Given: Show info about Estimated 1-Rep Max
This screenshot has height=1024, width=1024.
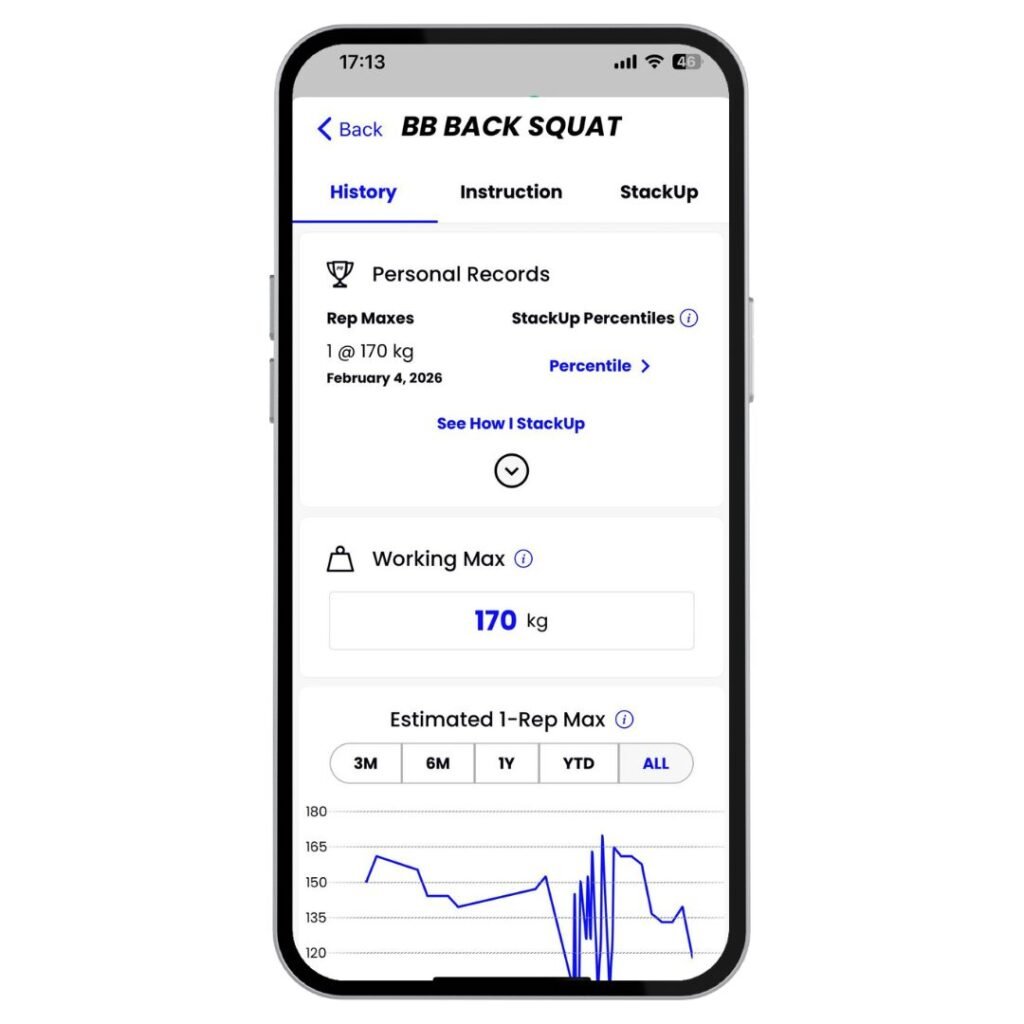Looking at the screenshot, I should pos(624,719).
